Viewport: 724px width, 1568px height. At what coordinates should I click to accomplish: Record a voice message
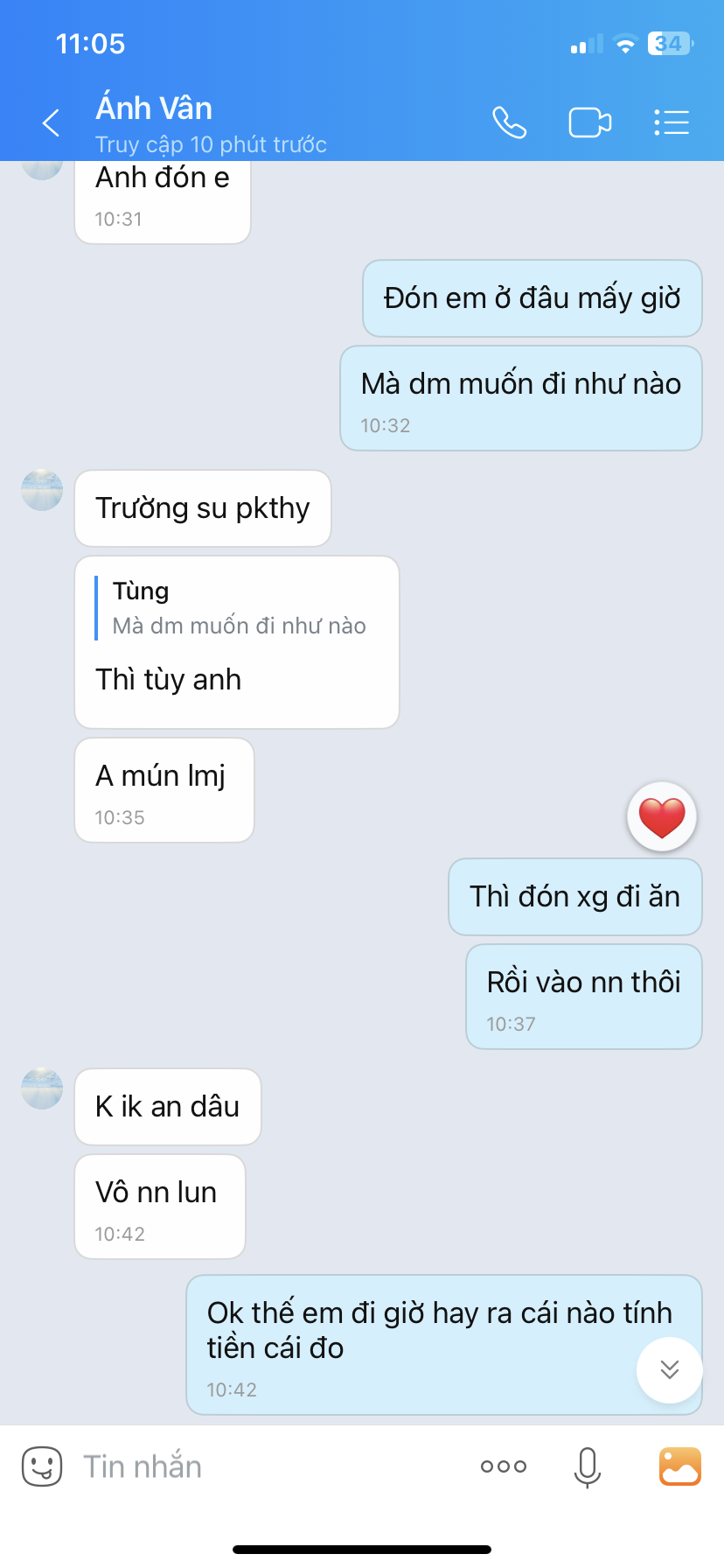[588, 1466]
